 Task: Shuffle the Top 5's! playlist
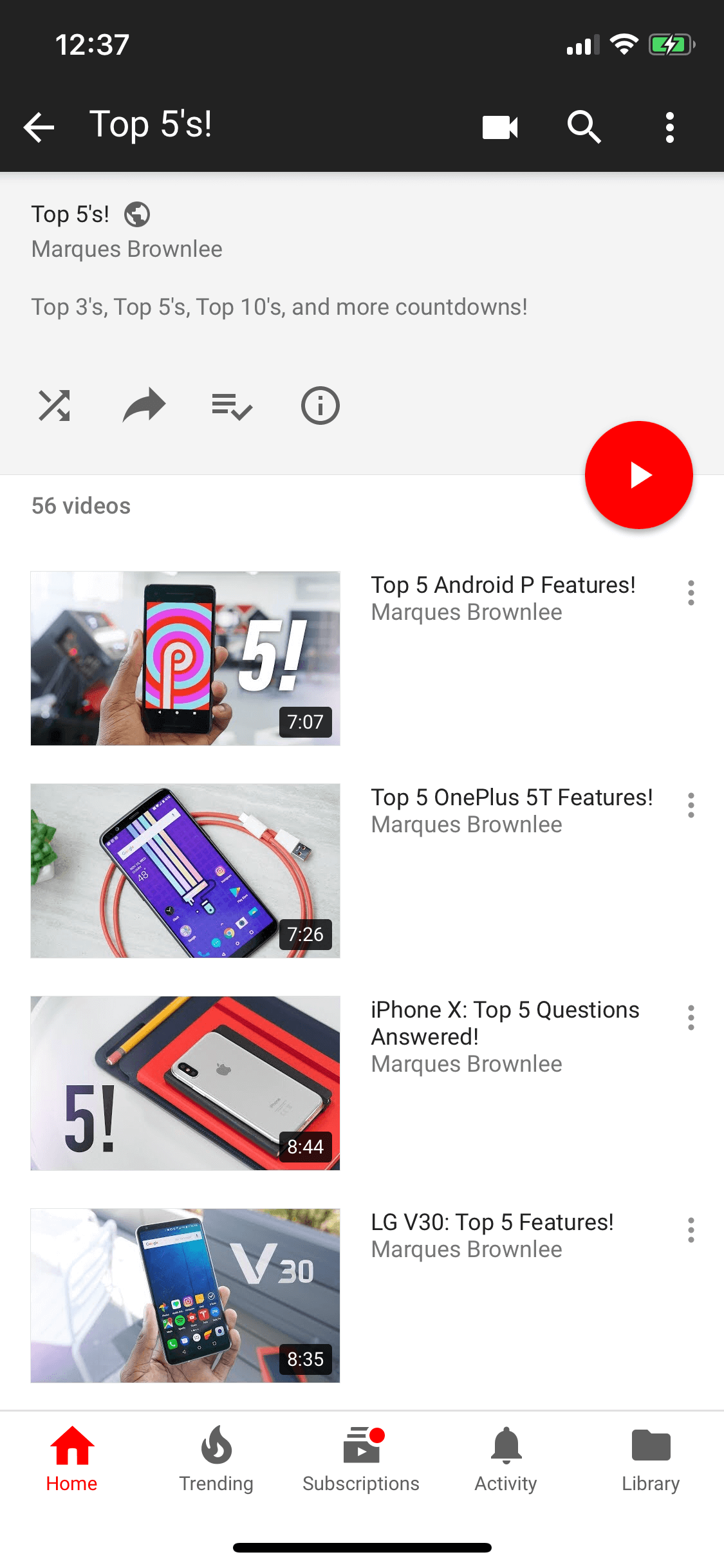coord(55,406)
